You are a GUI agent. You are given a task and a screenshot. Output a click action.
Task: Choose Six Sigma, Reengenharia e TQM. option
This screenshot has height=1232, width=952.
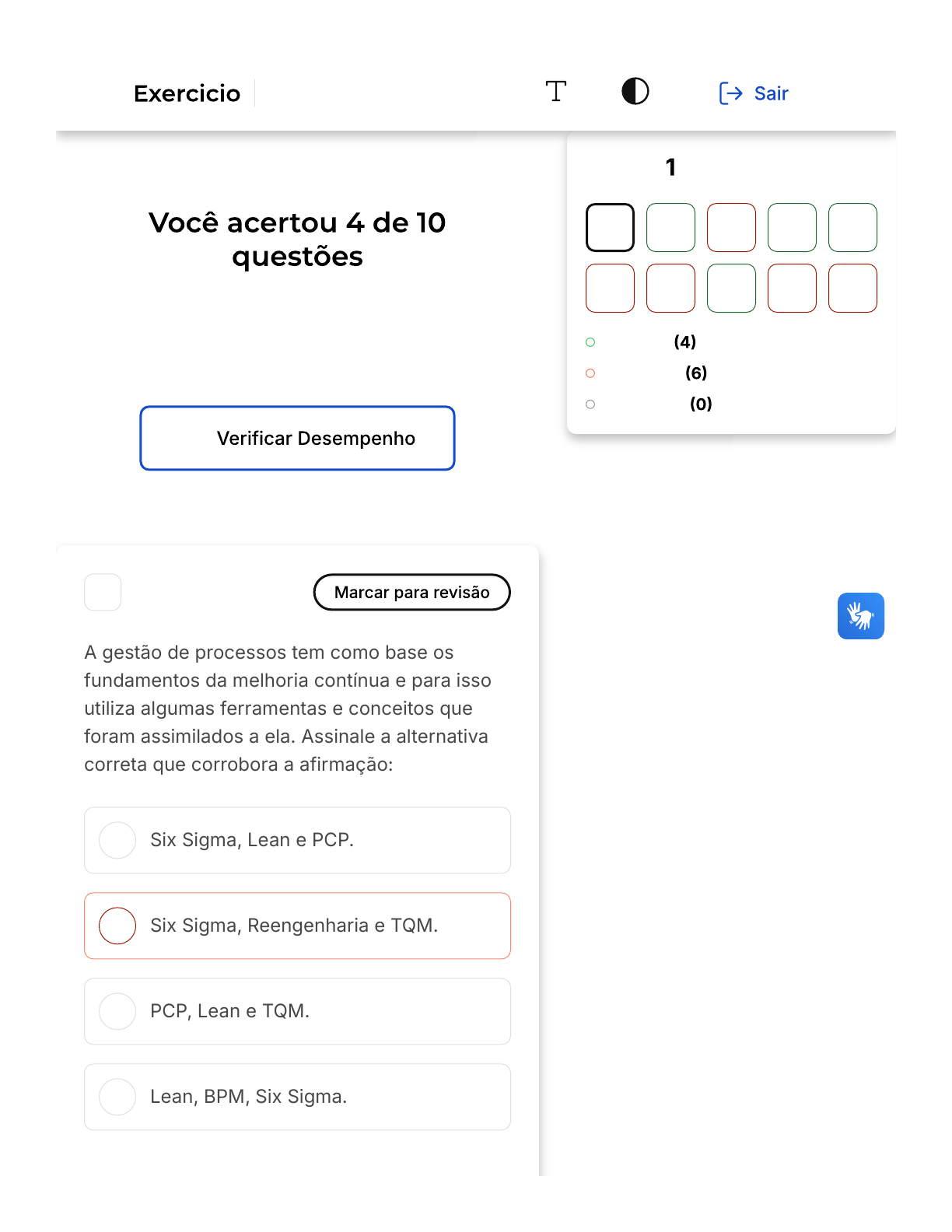pos(297,926)
